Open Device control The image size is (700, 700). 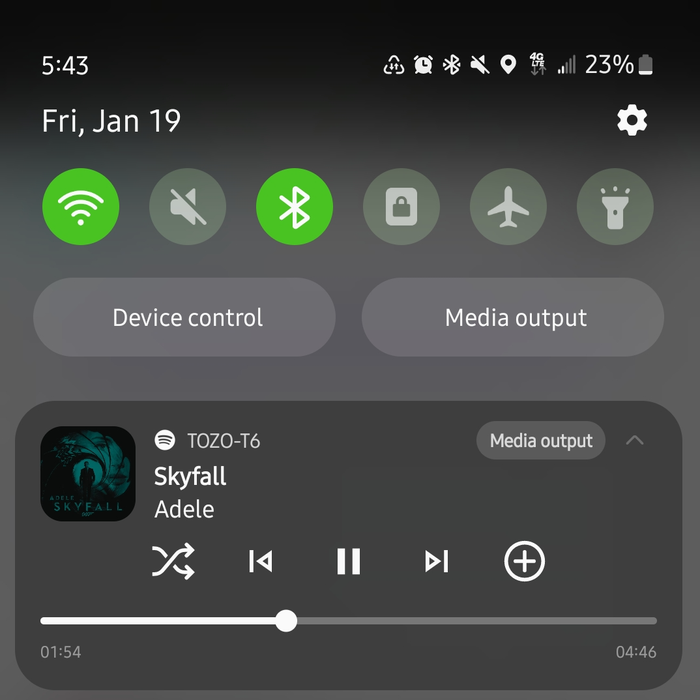[x=185, y=318]
